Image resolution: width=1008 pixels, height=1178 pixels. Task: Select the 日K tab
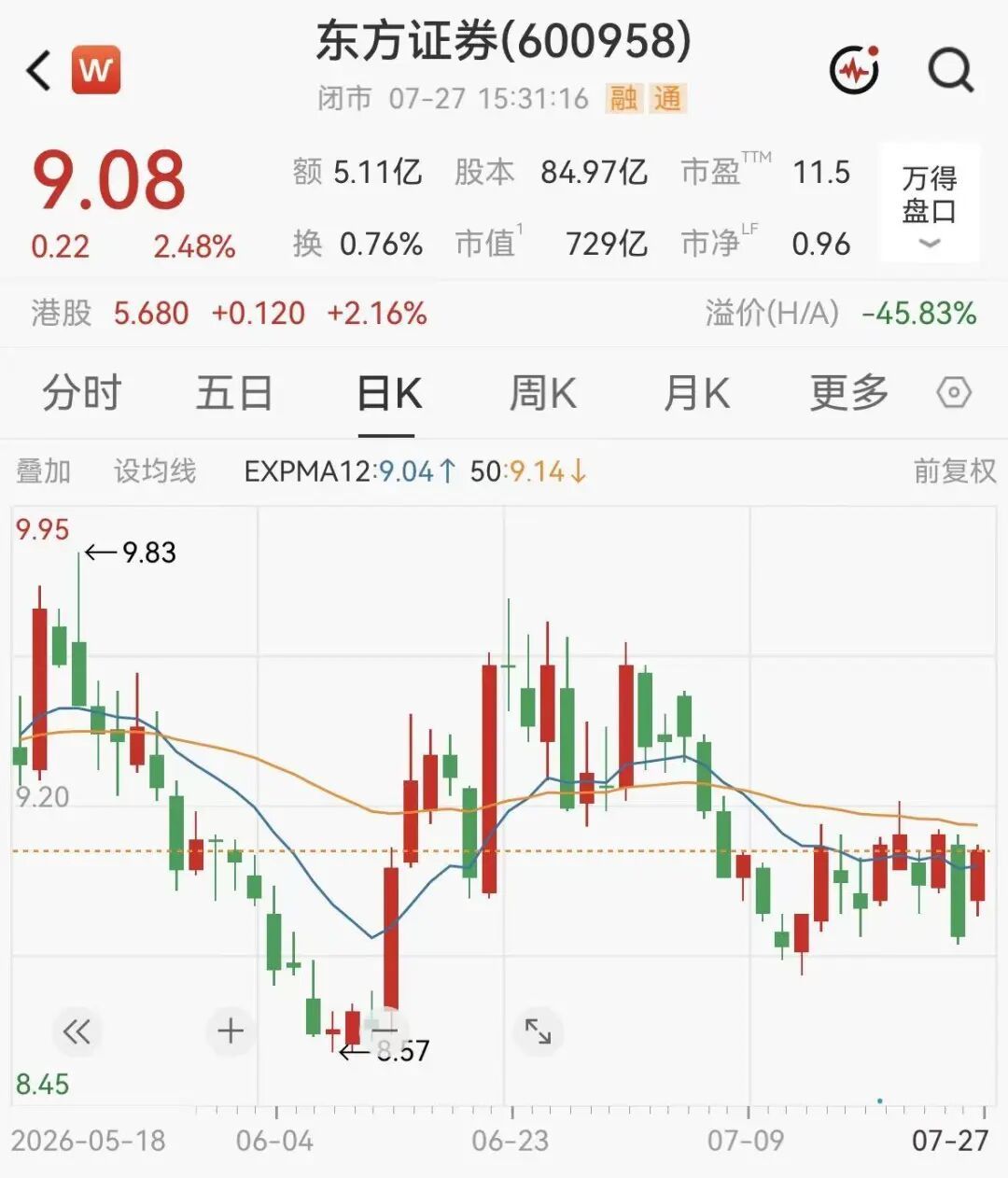click(388, 393)
